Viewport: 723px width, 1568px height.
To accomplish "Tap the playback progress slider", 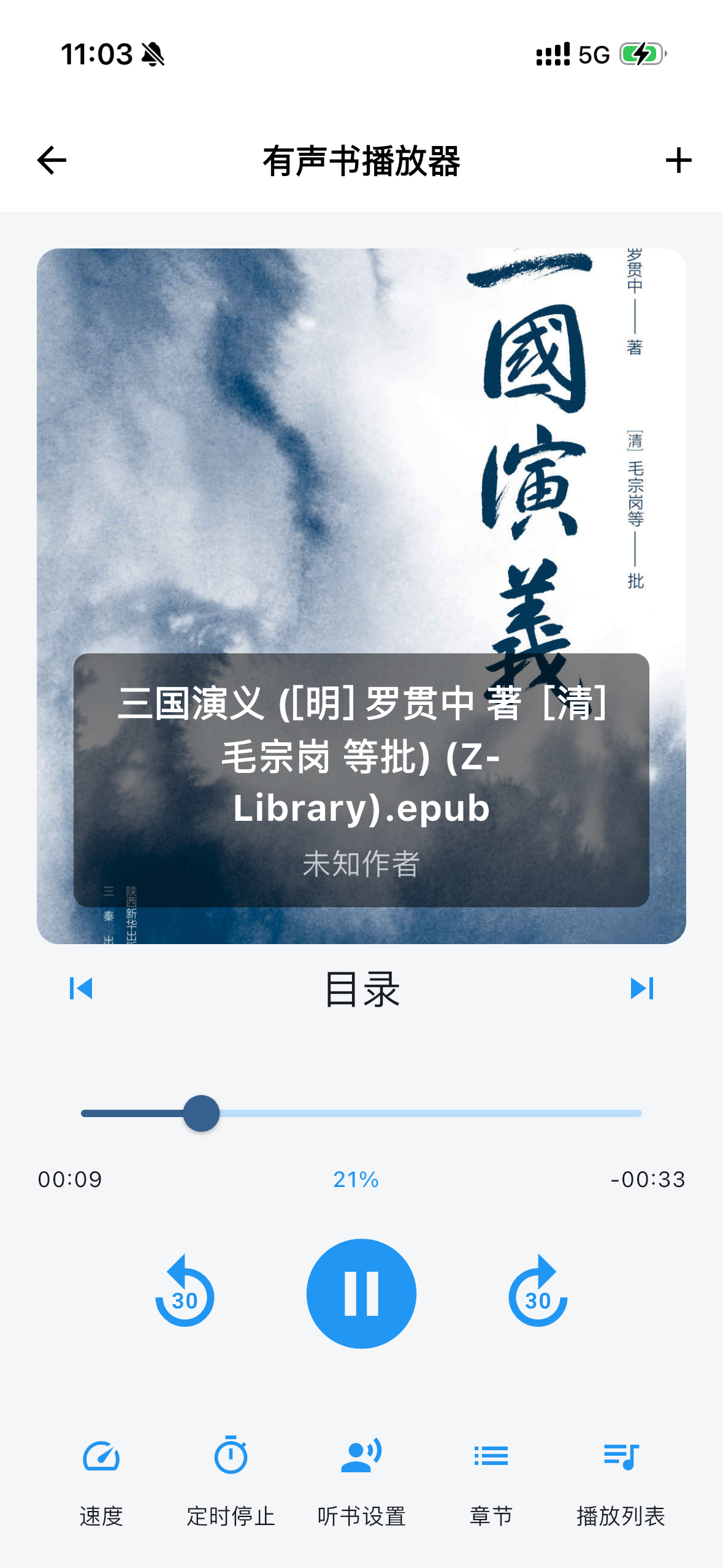I will (361, 1113).
